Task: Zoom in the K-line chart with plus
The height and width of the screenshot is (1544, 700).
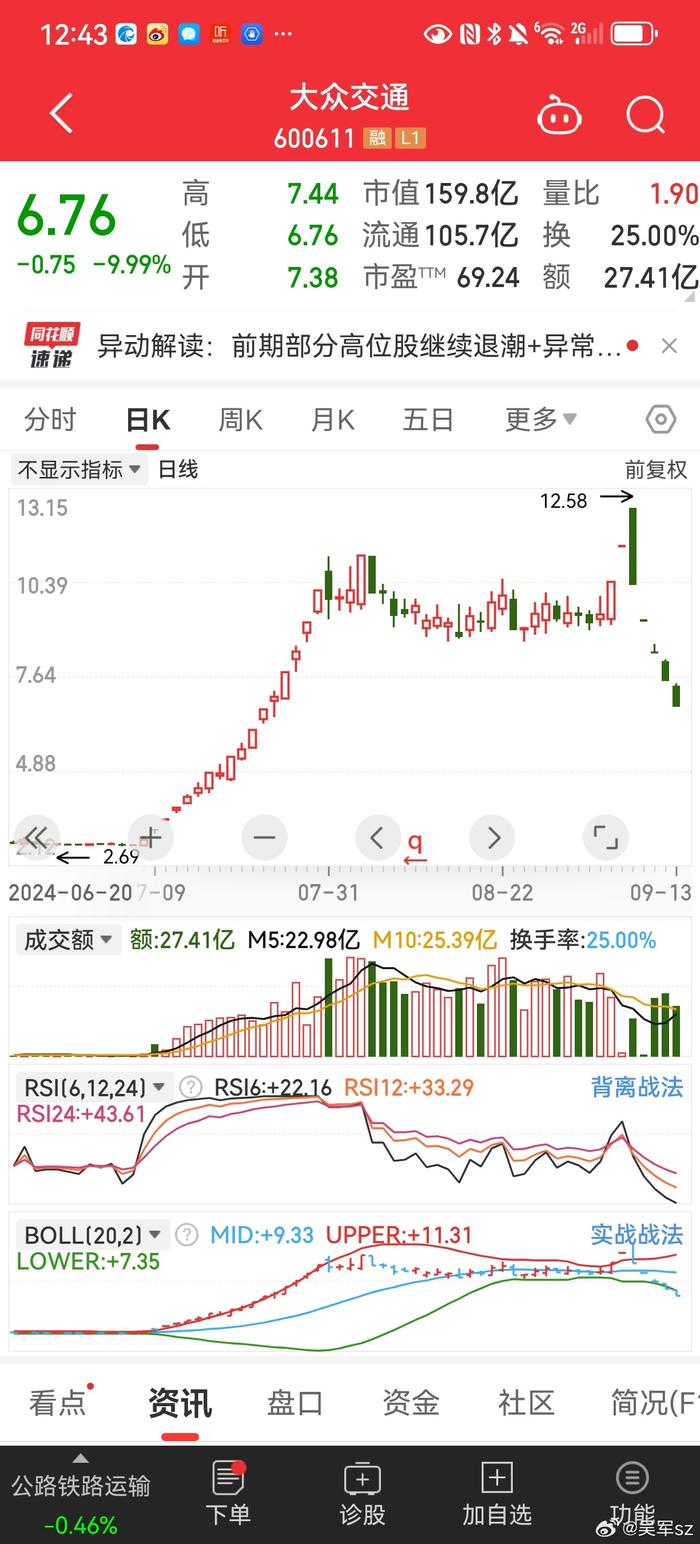Action: coord(150,837)
